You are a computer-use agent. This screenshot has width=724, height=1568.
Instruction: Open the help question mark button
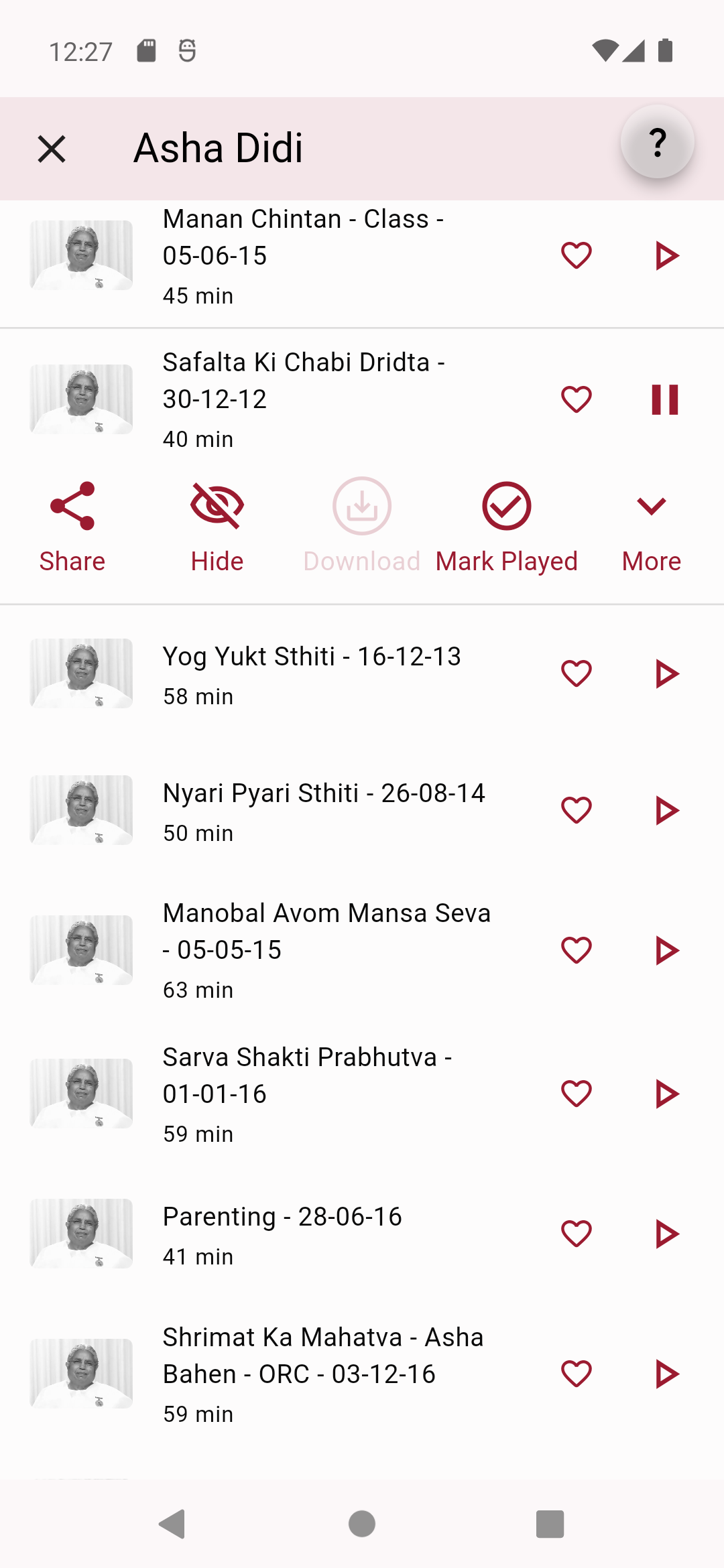[657, 142]
